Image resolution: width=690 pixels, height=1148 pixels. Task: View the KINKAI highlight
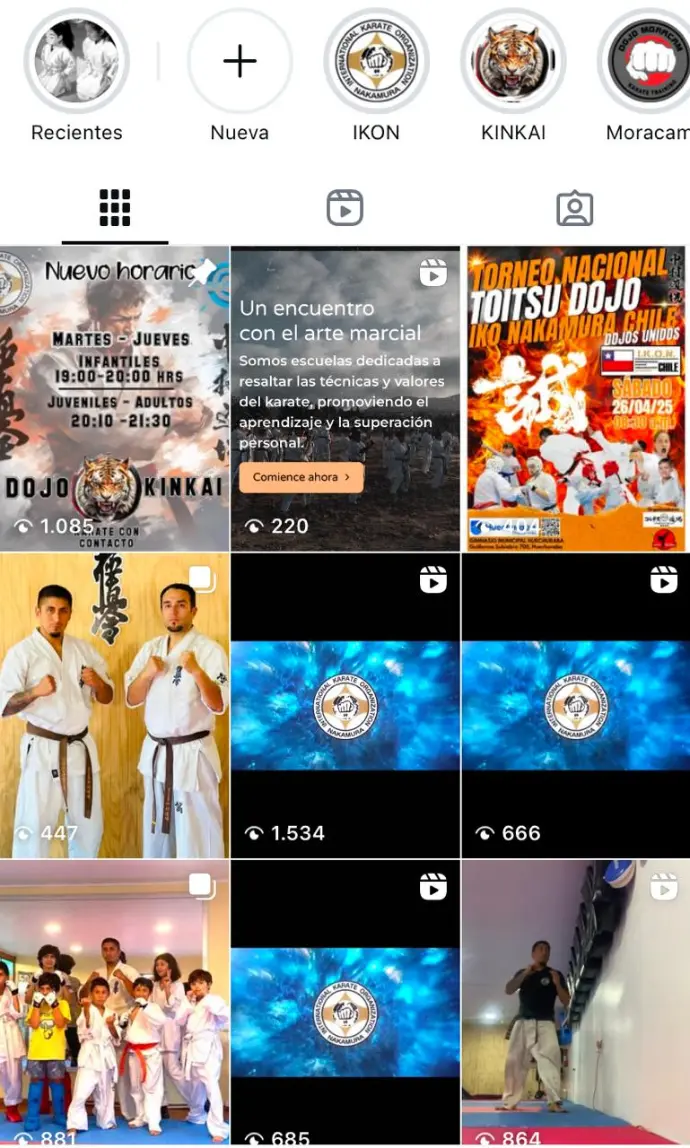pyautogui.click(x=513, y=61)
